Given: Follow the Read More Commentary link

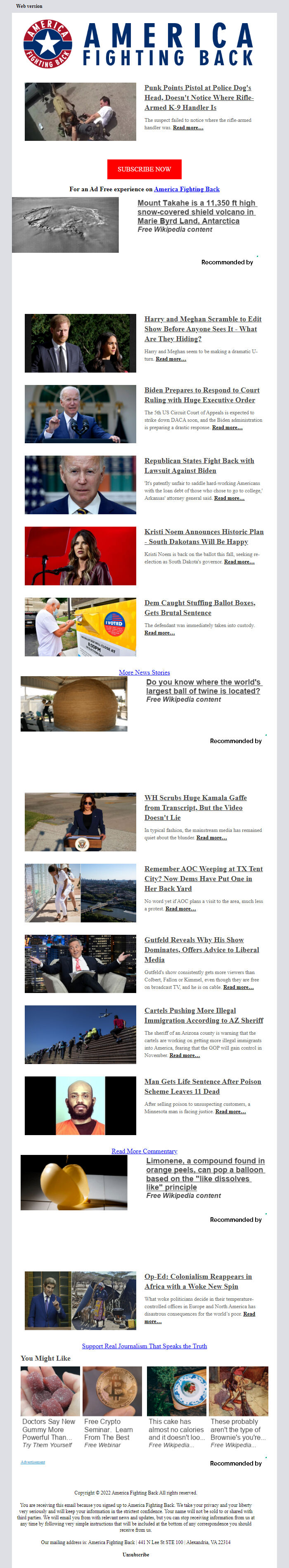Looking at the screenshot, I should [144, 1151].
